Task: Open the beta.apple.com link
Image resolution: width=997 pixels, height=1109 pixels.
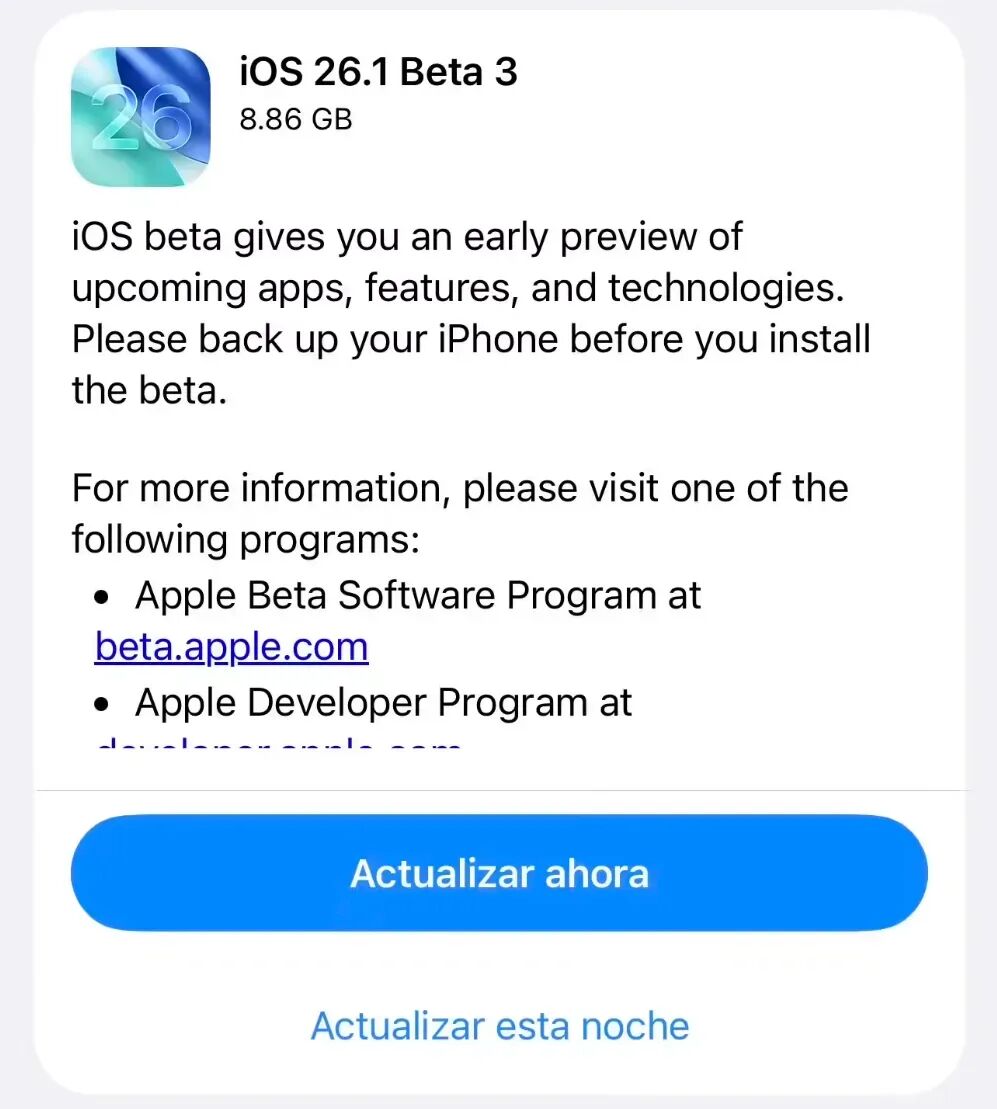Action: pos(232,647)
